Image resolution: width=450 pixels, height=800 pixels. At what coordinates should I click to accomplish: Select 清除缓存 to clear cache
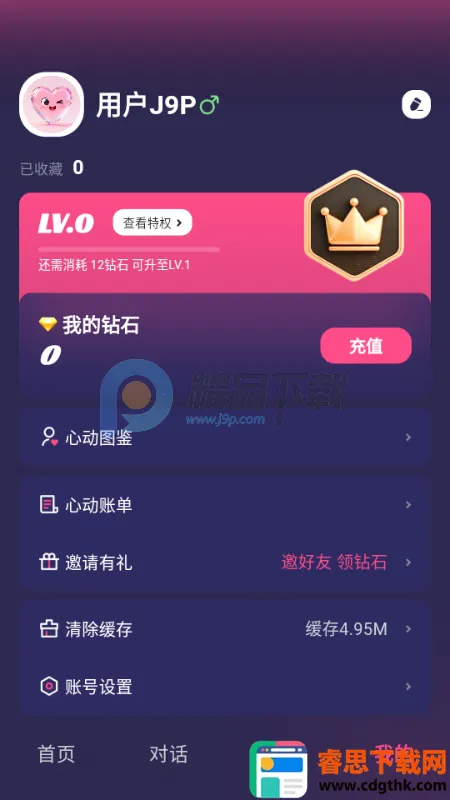[225, 629]
